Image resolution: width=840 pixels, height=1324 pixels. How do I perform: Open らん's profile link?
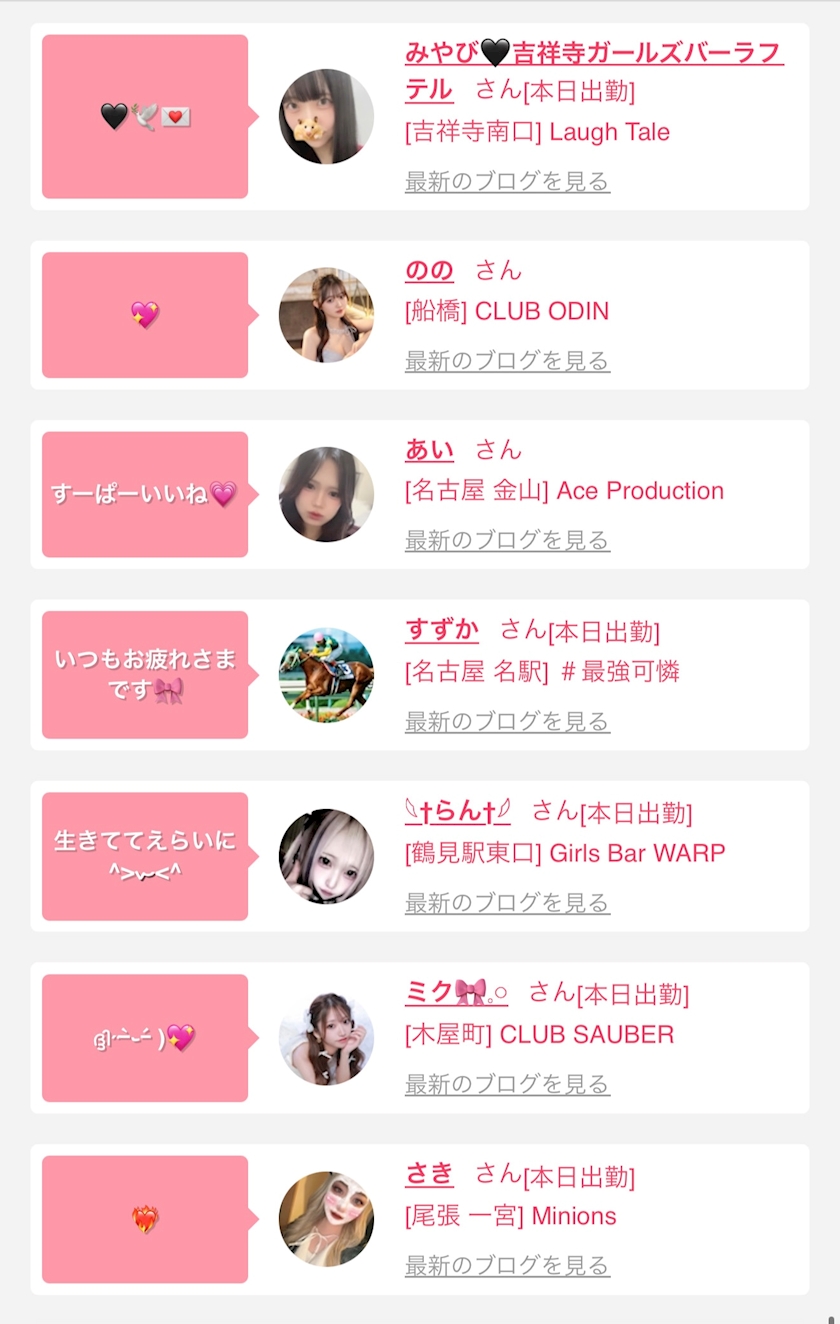tap(458, 811)
